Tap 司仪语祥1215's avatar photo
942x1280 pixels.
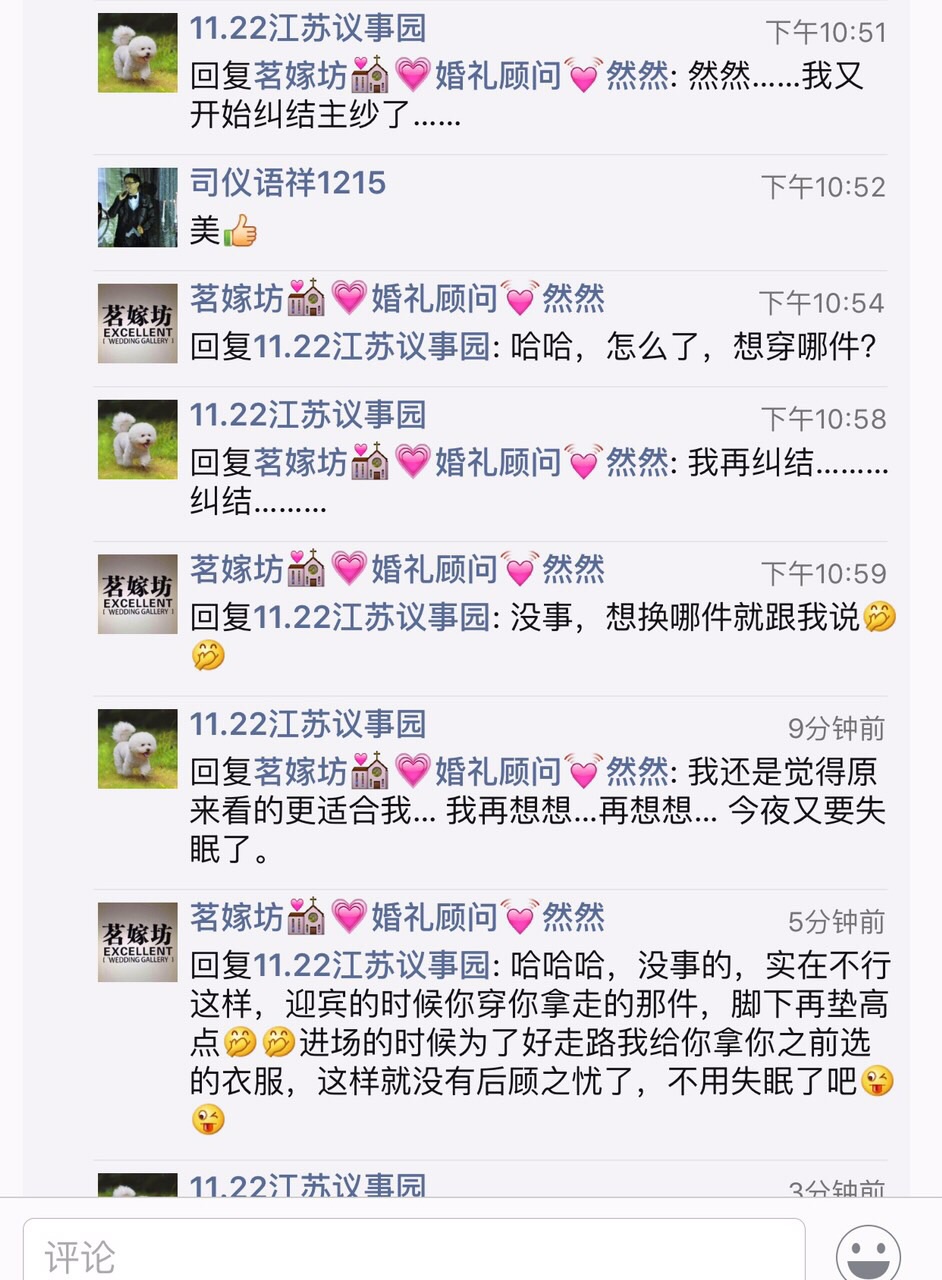(138, 208)
